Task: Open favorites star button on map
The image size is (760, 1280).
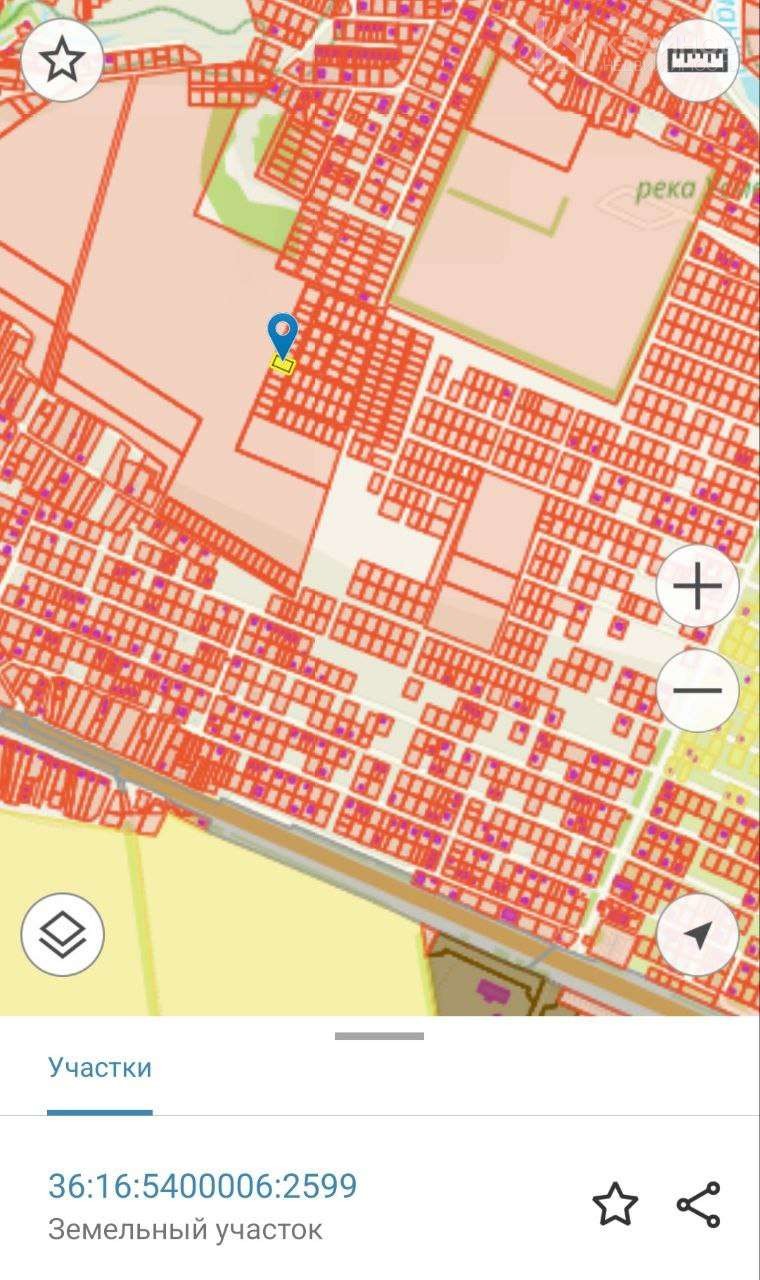Action: [62, 60]
